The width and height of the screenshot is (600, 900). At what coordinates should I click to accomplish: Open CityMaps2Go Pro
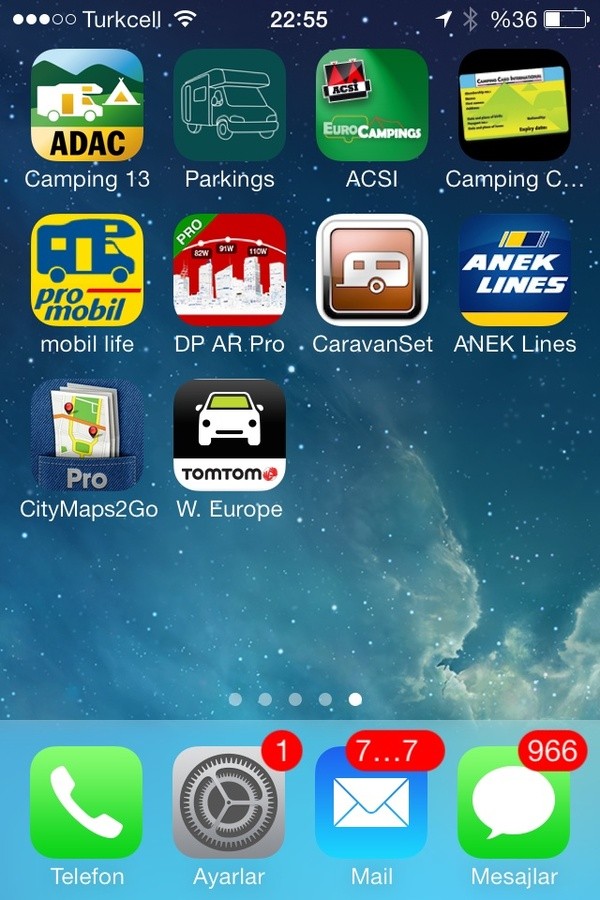(x=87, y=435)
